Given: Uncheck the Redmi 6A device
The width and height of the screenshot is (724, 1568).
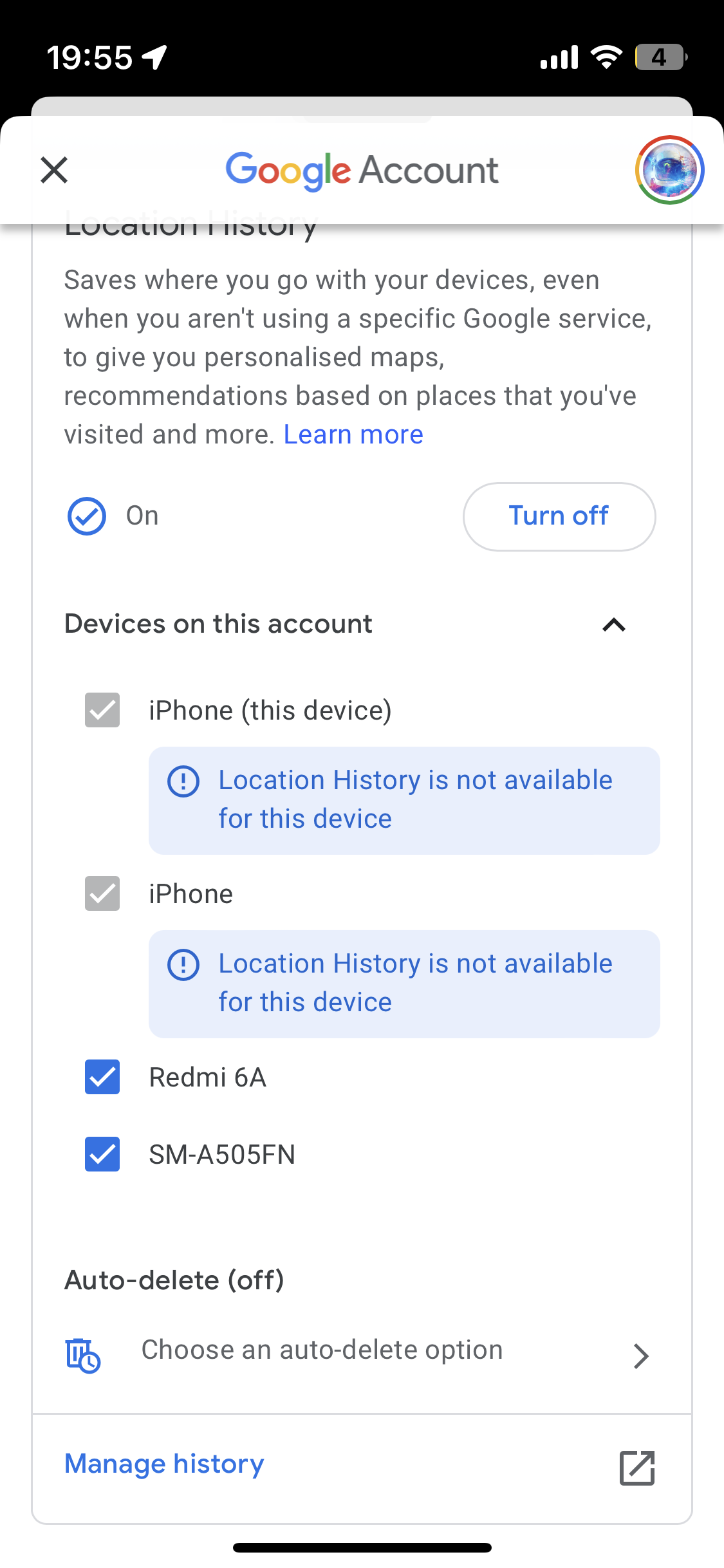Looking at the screenshot, I should [102, 1077].
